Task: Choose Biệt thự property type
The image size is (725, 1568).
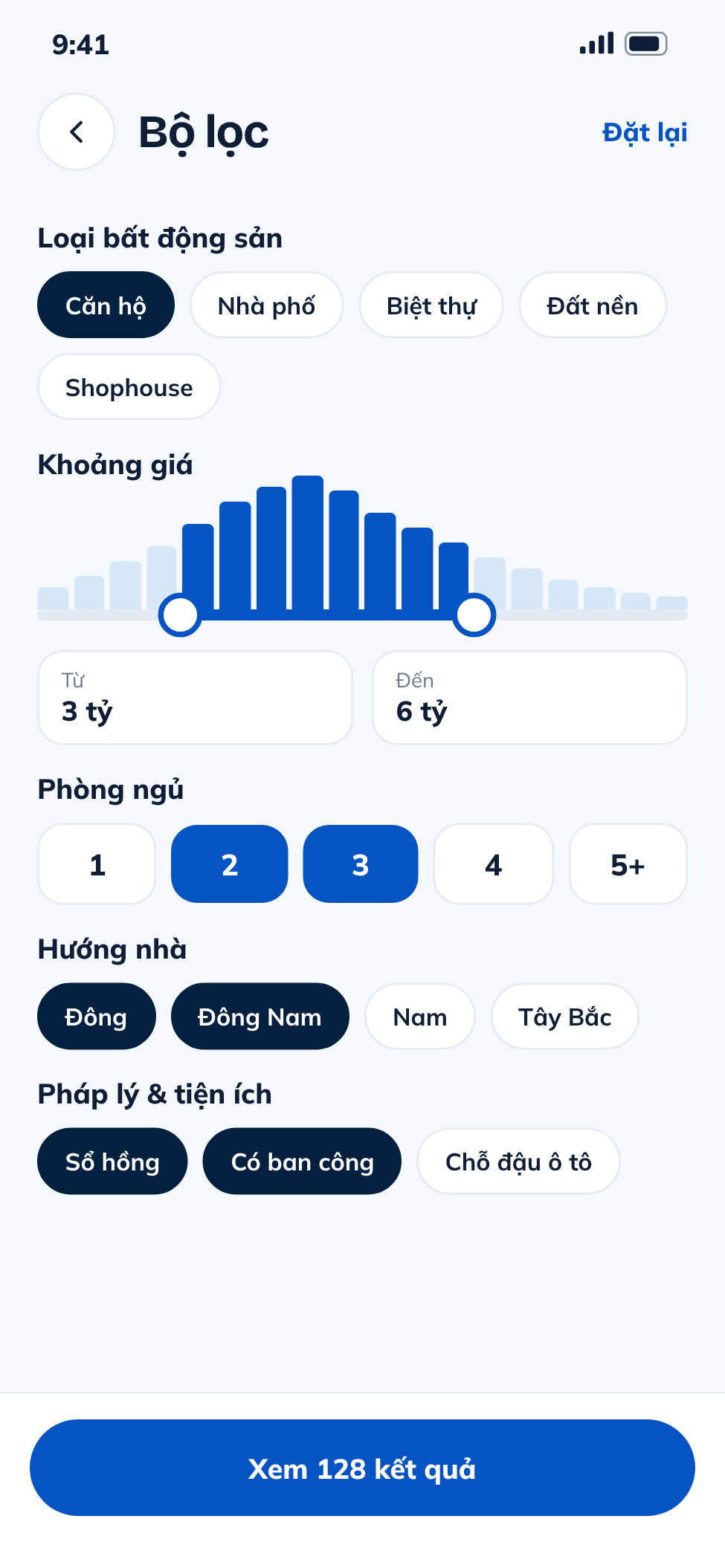Action: 431,305
